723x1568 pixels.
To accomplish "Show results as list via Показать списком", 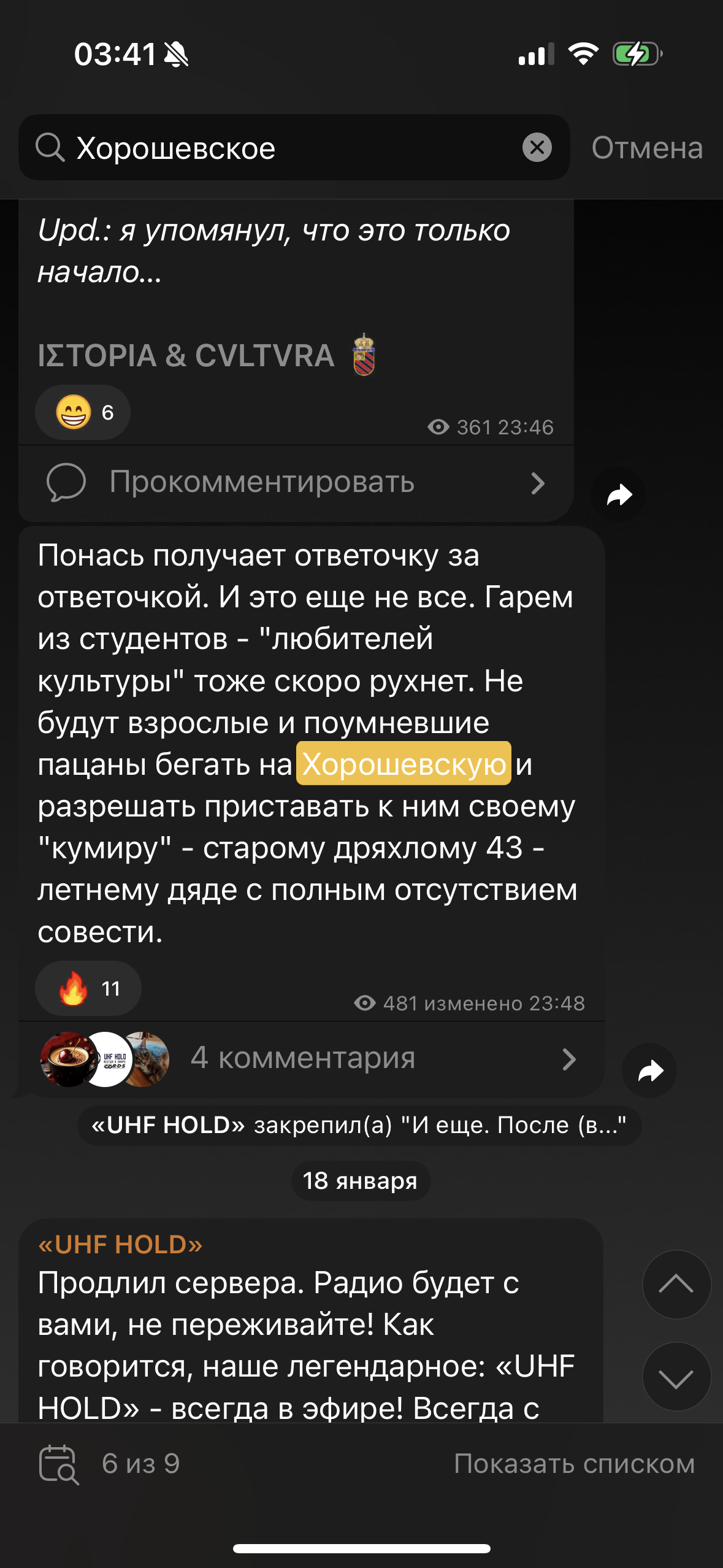I will coord(575,1464).
